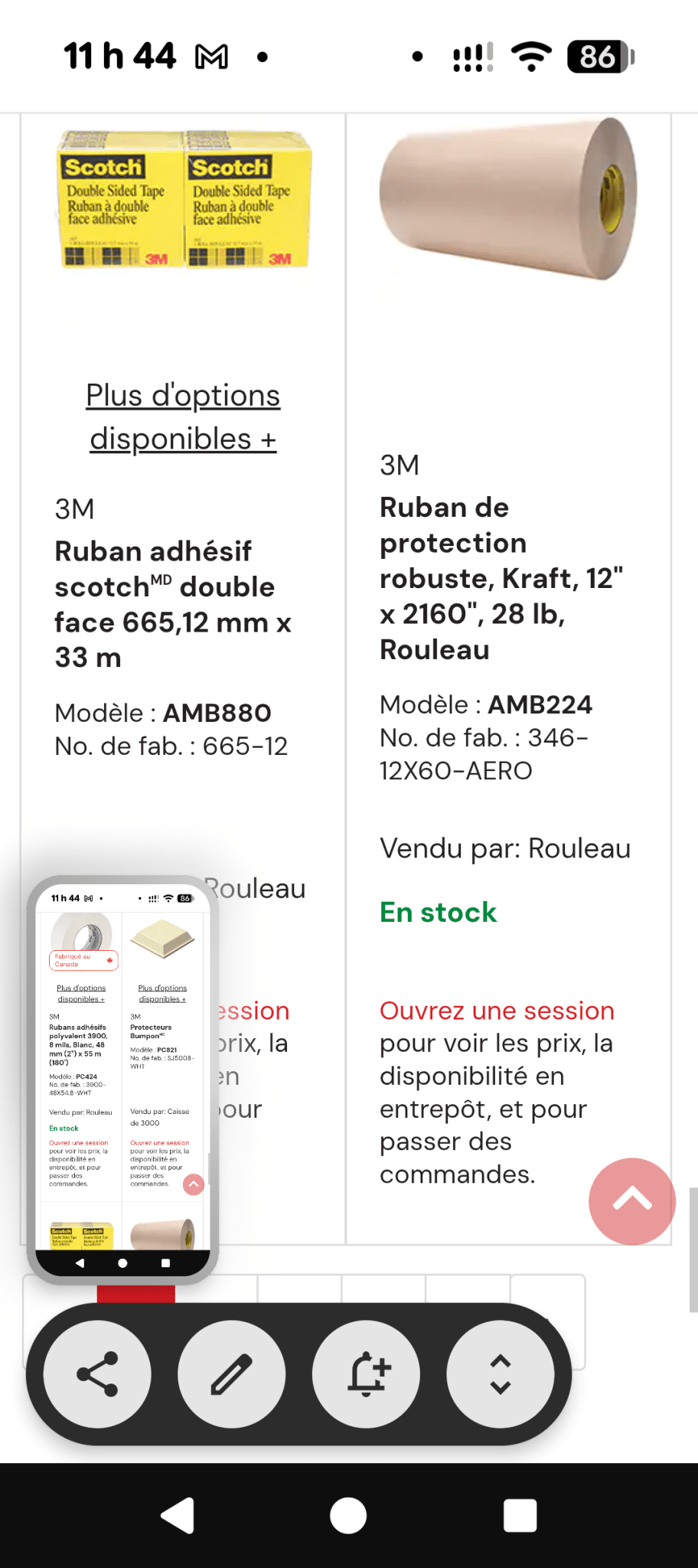Expand Plus d'options disponibles under the Scotch tape

coord(183,417)
